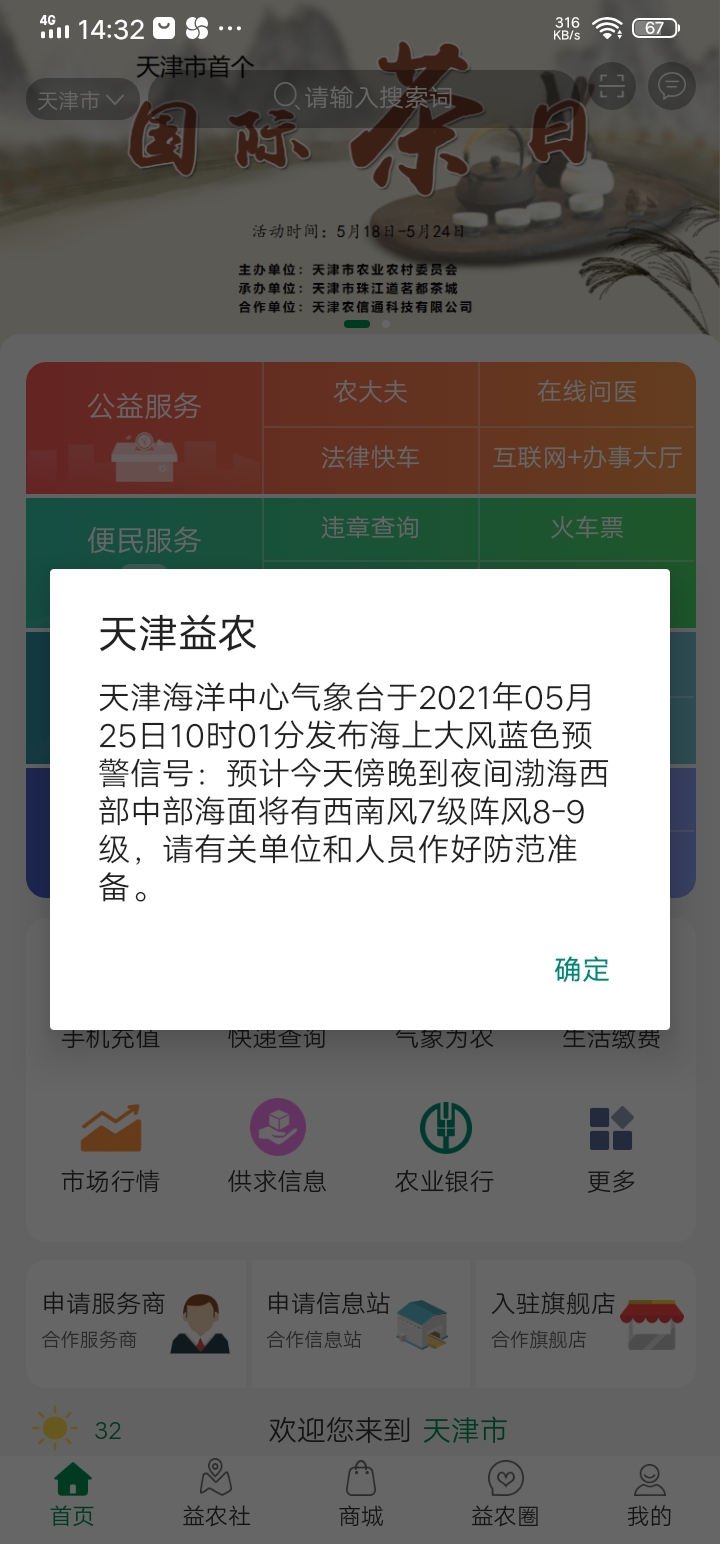Open 申请服务商 card

click(x=136, y=1322)
